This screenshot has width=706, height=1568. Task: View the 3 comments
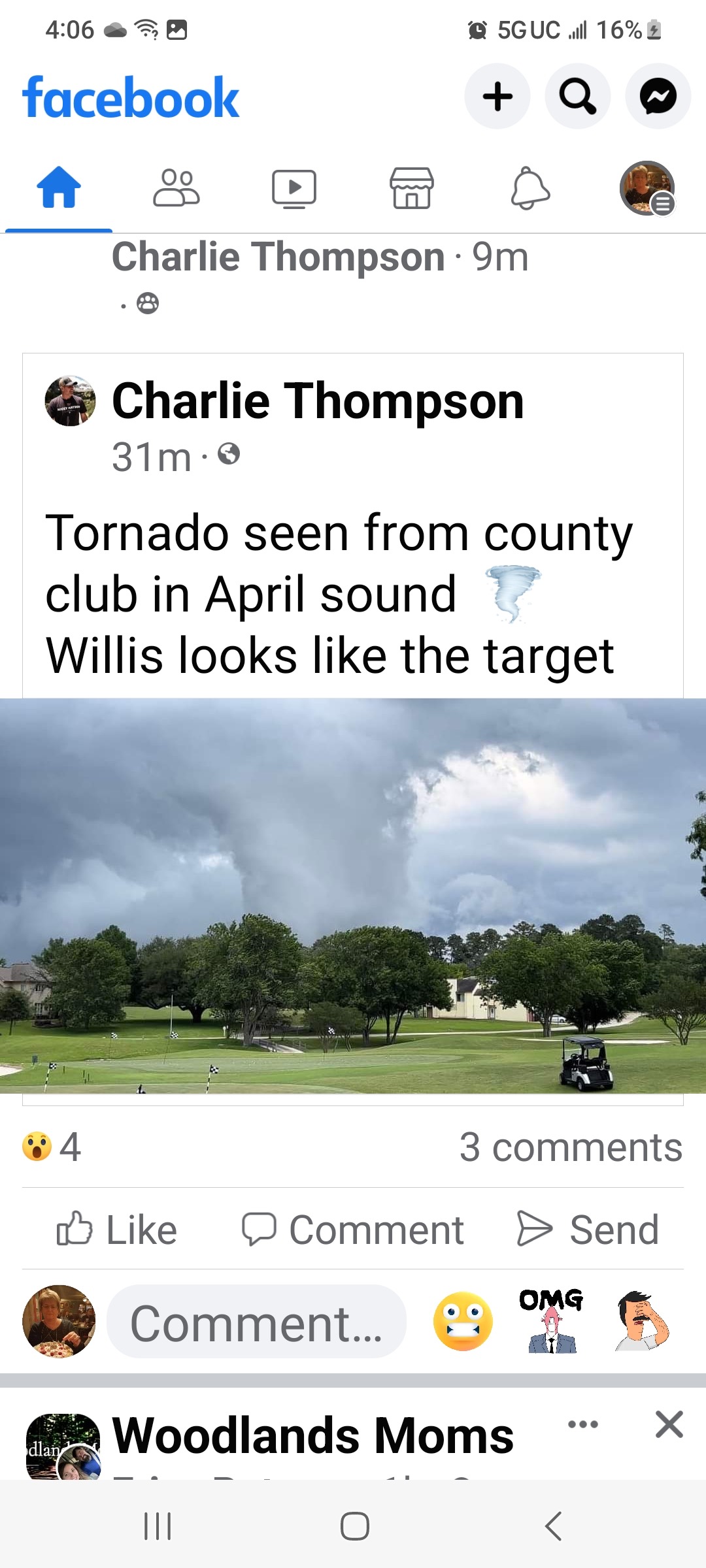point(571,1147)
